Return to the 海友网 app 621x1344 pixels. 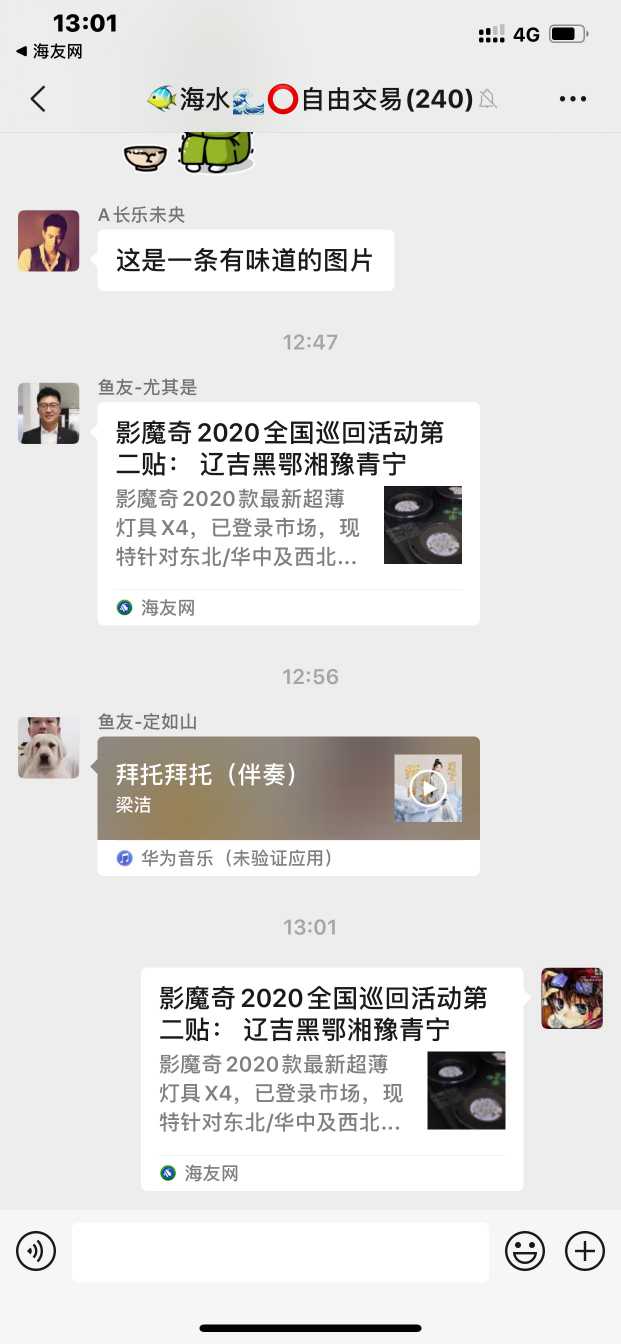tap(49, 52)
